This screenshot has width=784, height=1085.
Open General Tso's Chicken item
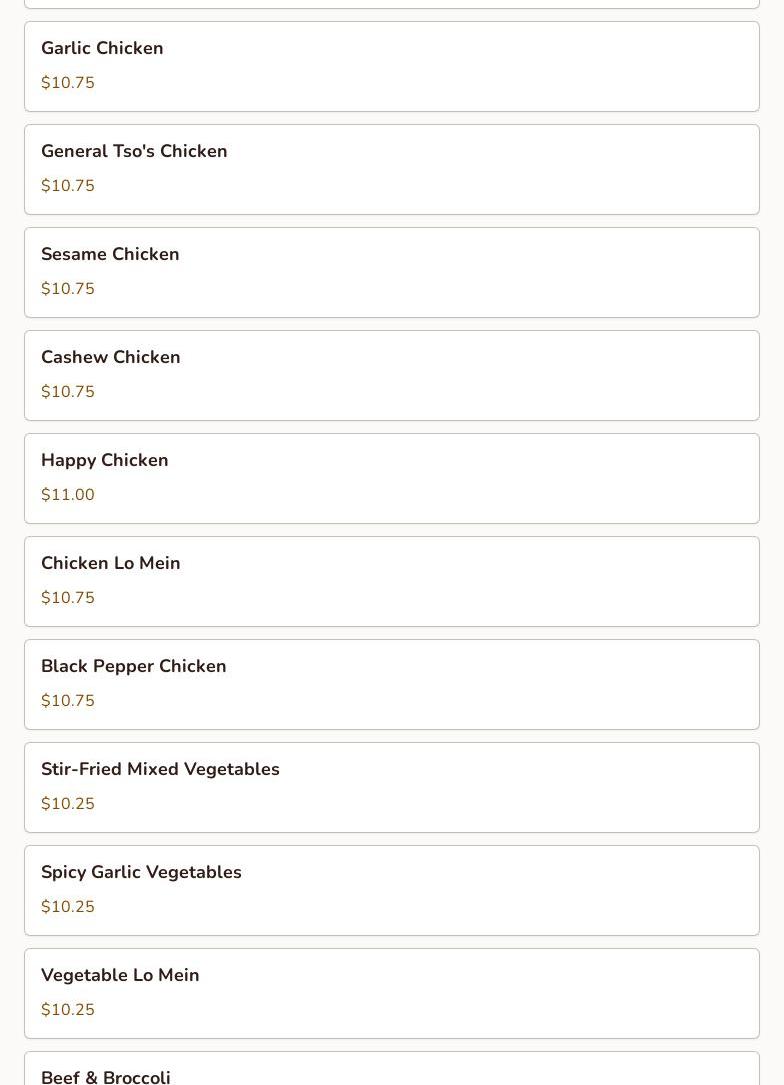tap(391, 169)
